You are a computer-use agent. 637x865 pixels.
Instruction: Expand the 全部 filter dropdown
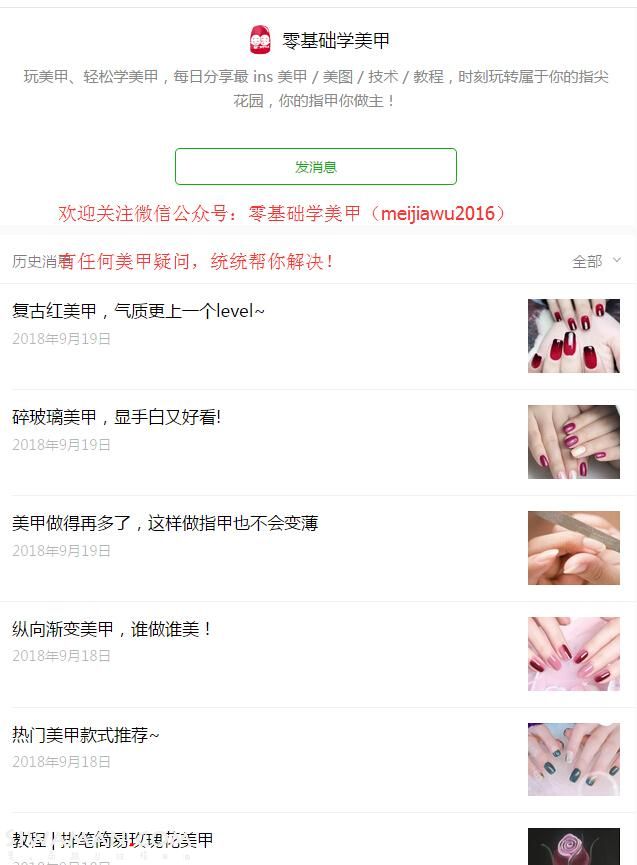[597, 261]
